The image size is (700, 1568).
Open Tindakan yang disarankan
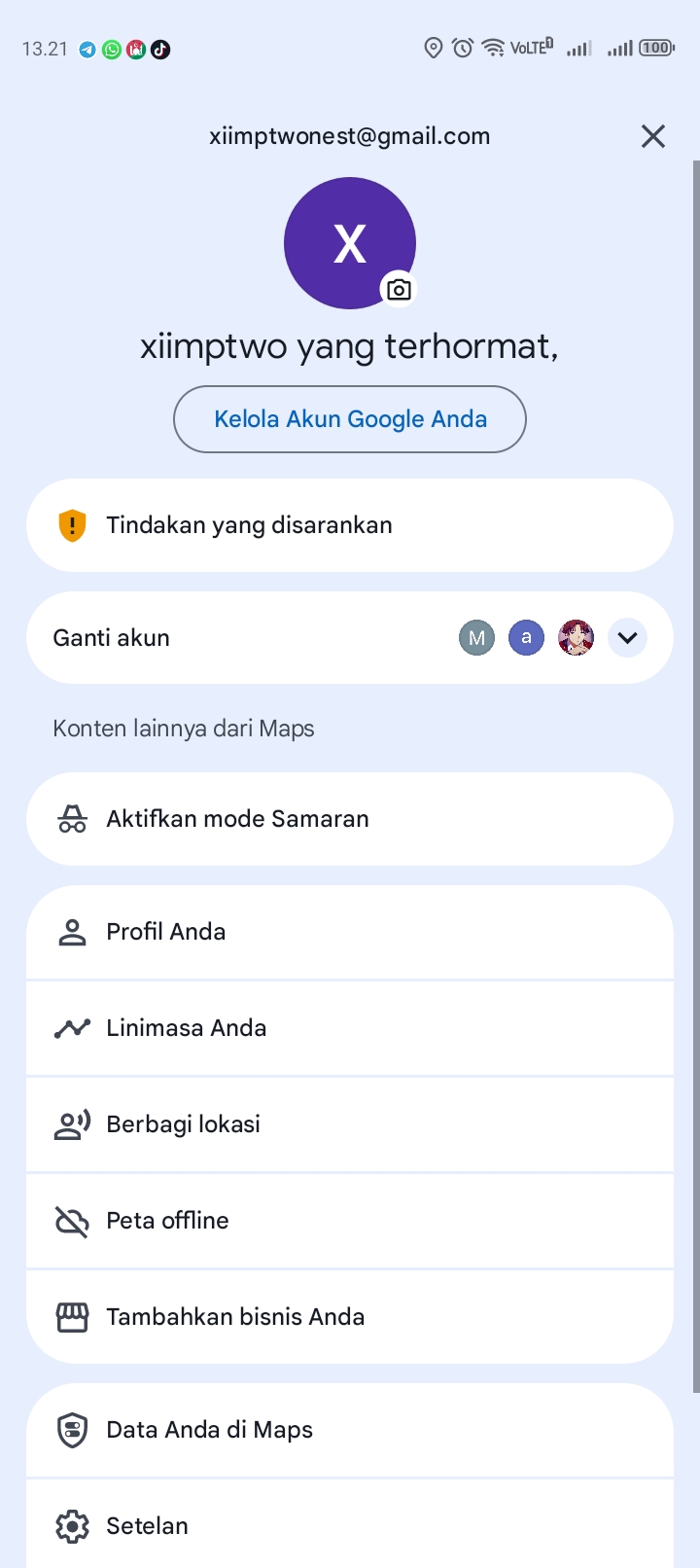(x=349, y=525)
